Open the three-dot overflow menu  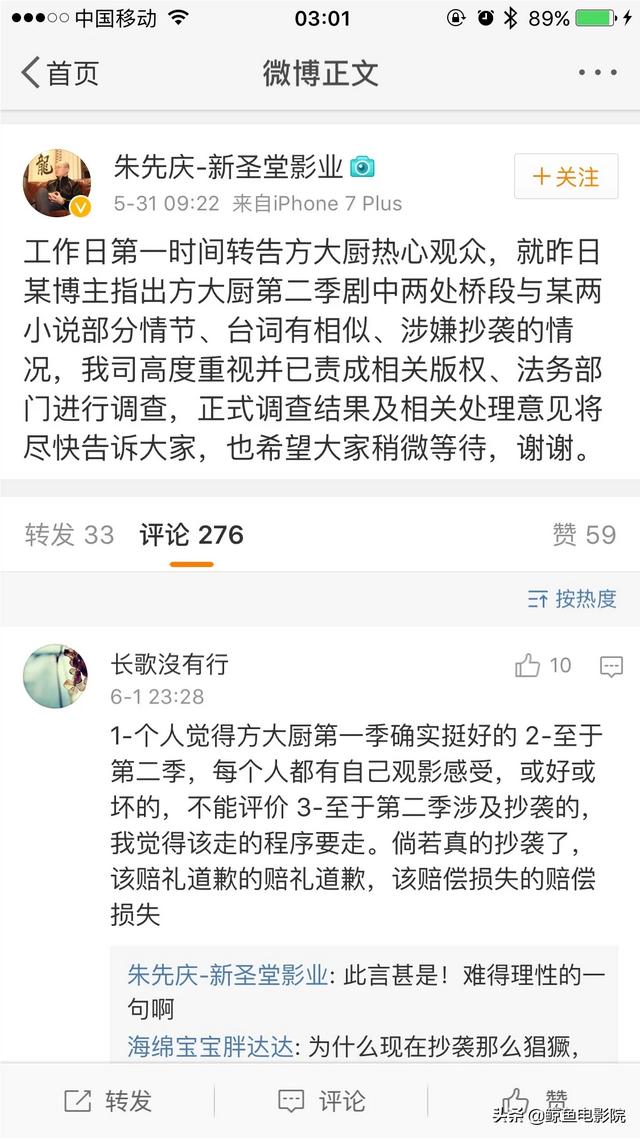597,73
